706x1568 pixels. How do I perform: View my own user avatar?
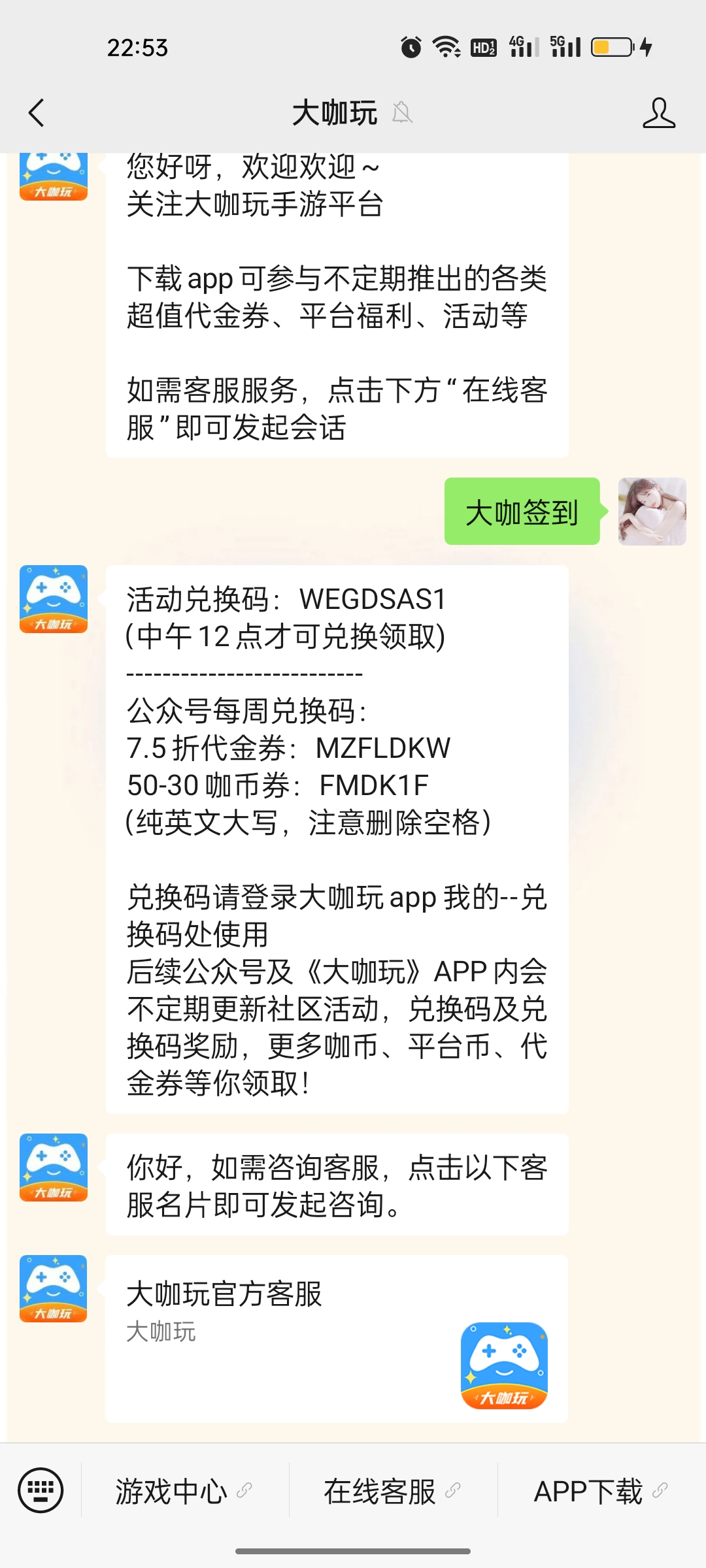click(652, 512)
